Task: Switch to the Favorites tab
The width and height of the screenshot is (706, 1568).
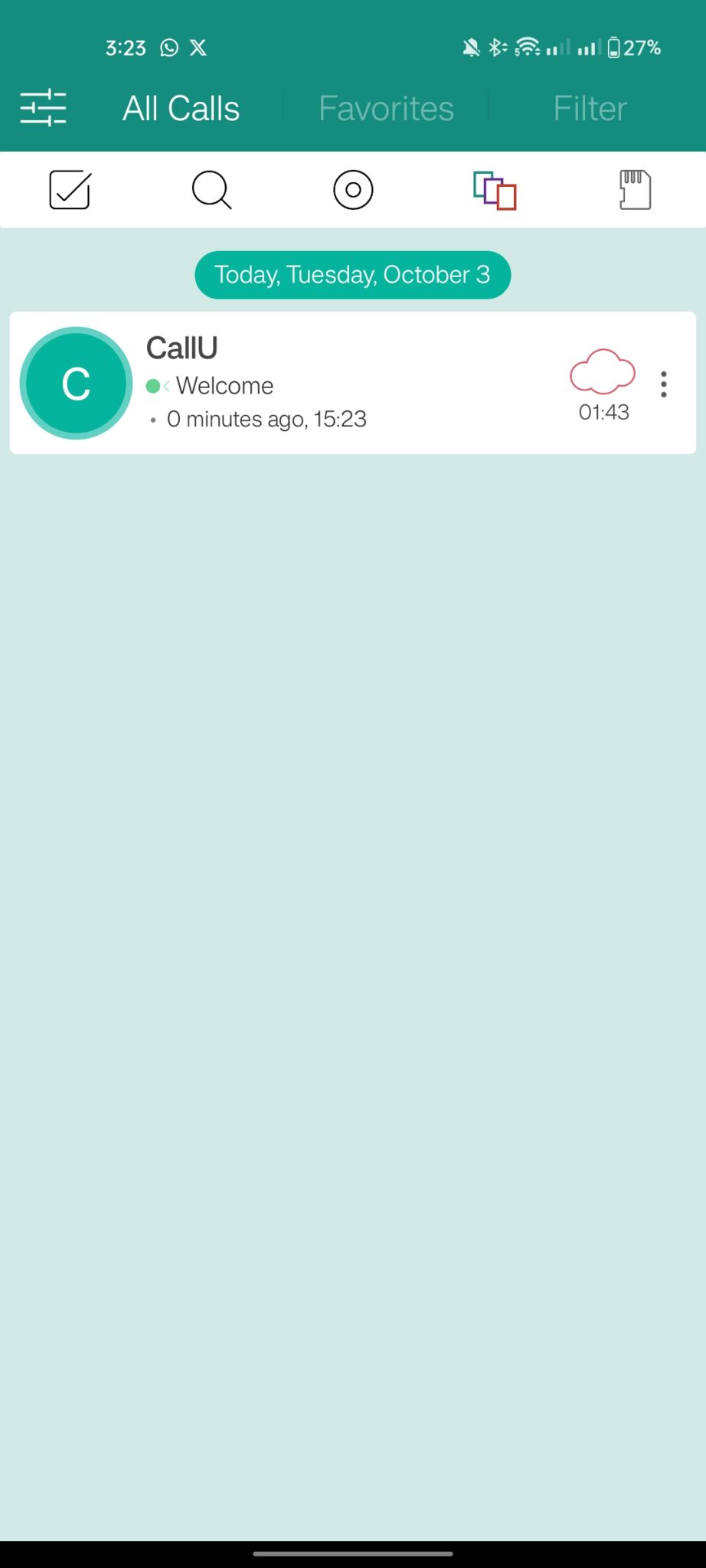Action: pyautogui.click(x=386, y=108)
